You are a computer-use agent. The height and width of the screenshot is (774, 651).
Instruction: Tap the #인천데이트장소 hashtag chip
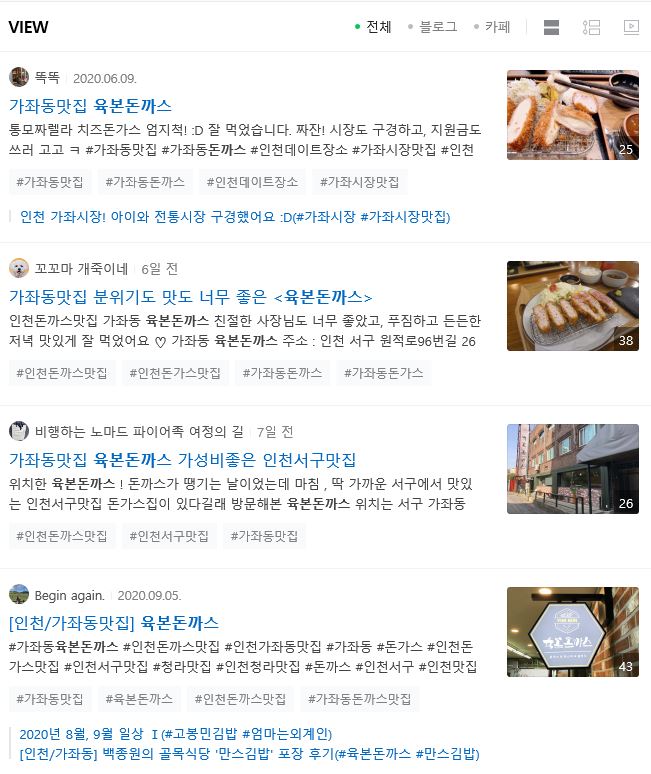(x=252, y=182)
